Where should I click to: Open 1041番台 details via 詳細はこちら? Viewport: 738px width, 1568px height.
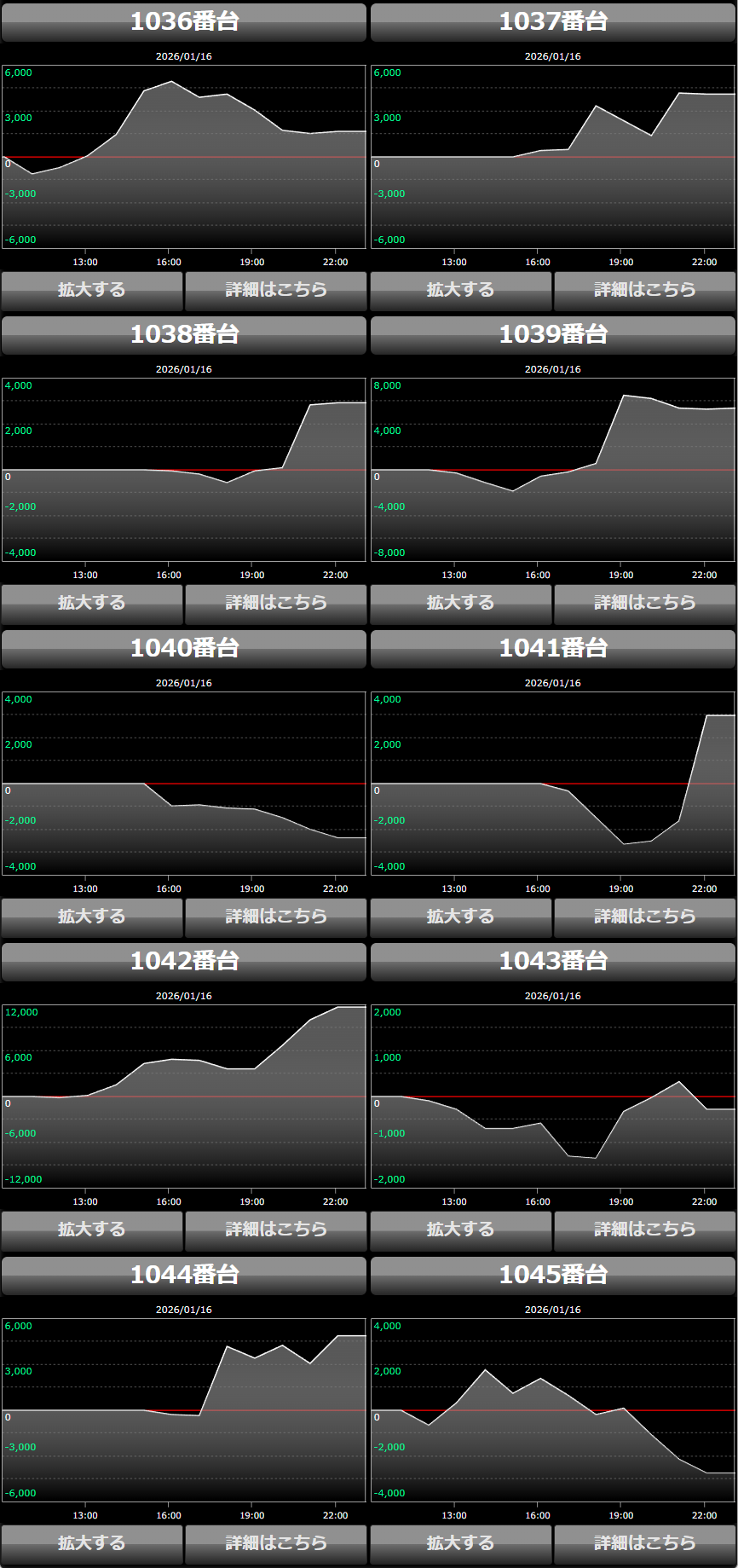tap(644, 917)
